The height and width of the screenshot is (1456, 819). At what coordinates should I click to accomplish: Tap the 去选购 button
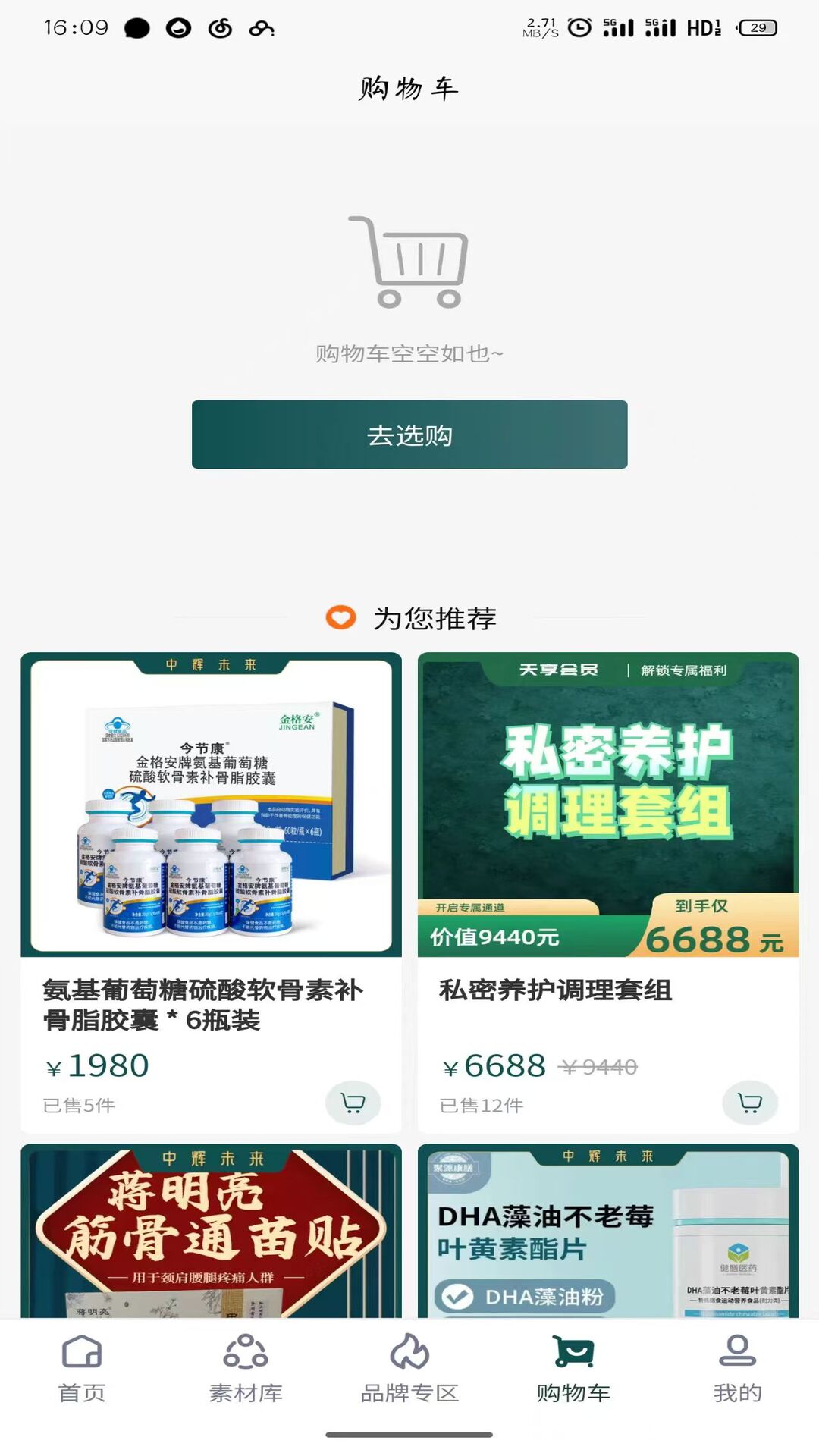[x=409, y=435]
